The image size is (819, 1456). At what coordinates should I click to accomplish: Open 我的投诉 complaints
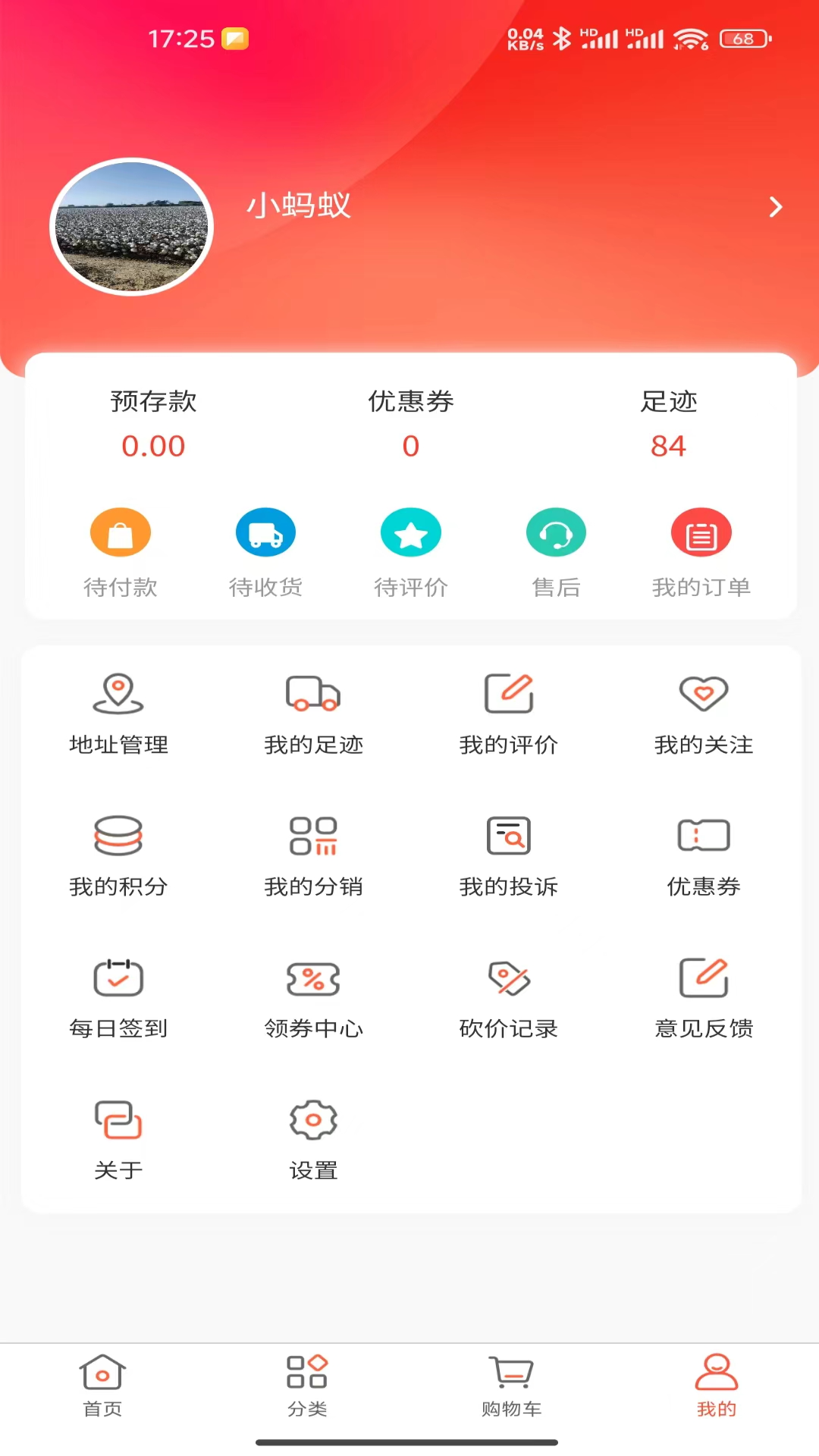(x=508, y=855)
